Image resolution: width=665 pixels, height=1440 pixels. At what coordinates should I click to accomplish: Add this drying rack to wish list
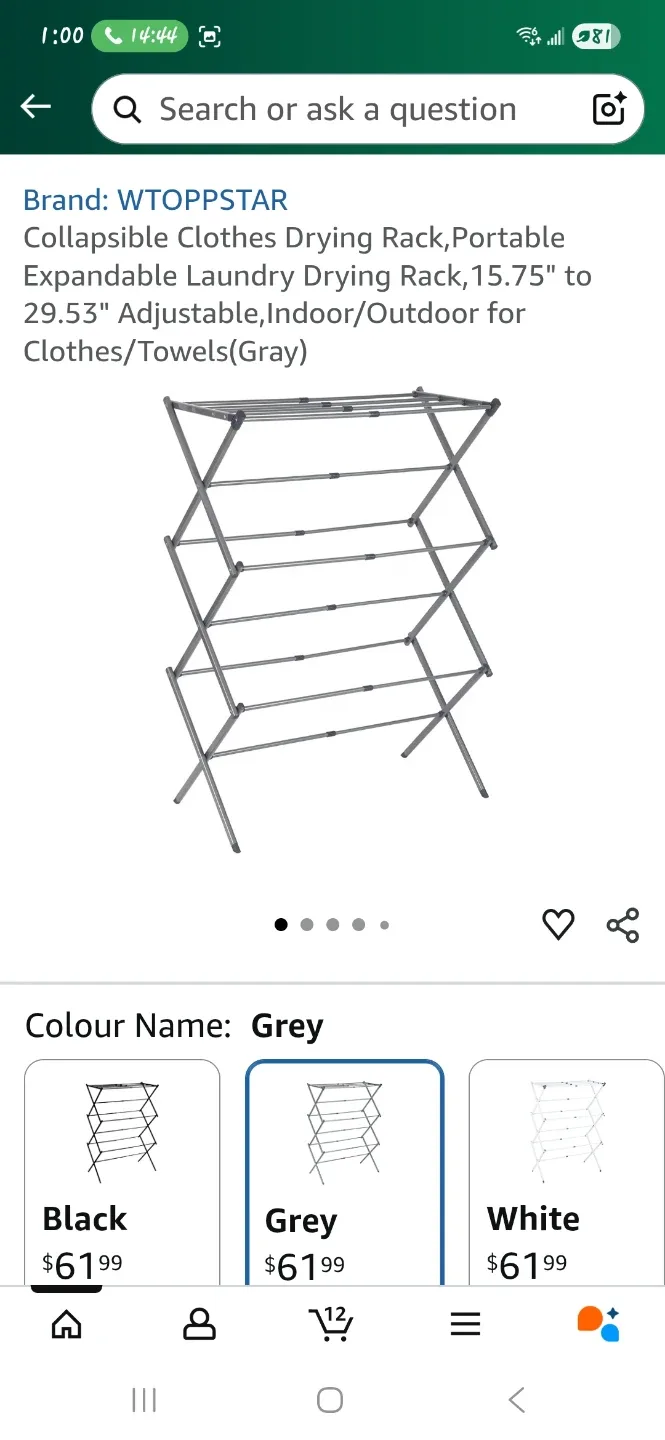click(x=558, y=925)
